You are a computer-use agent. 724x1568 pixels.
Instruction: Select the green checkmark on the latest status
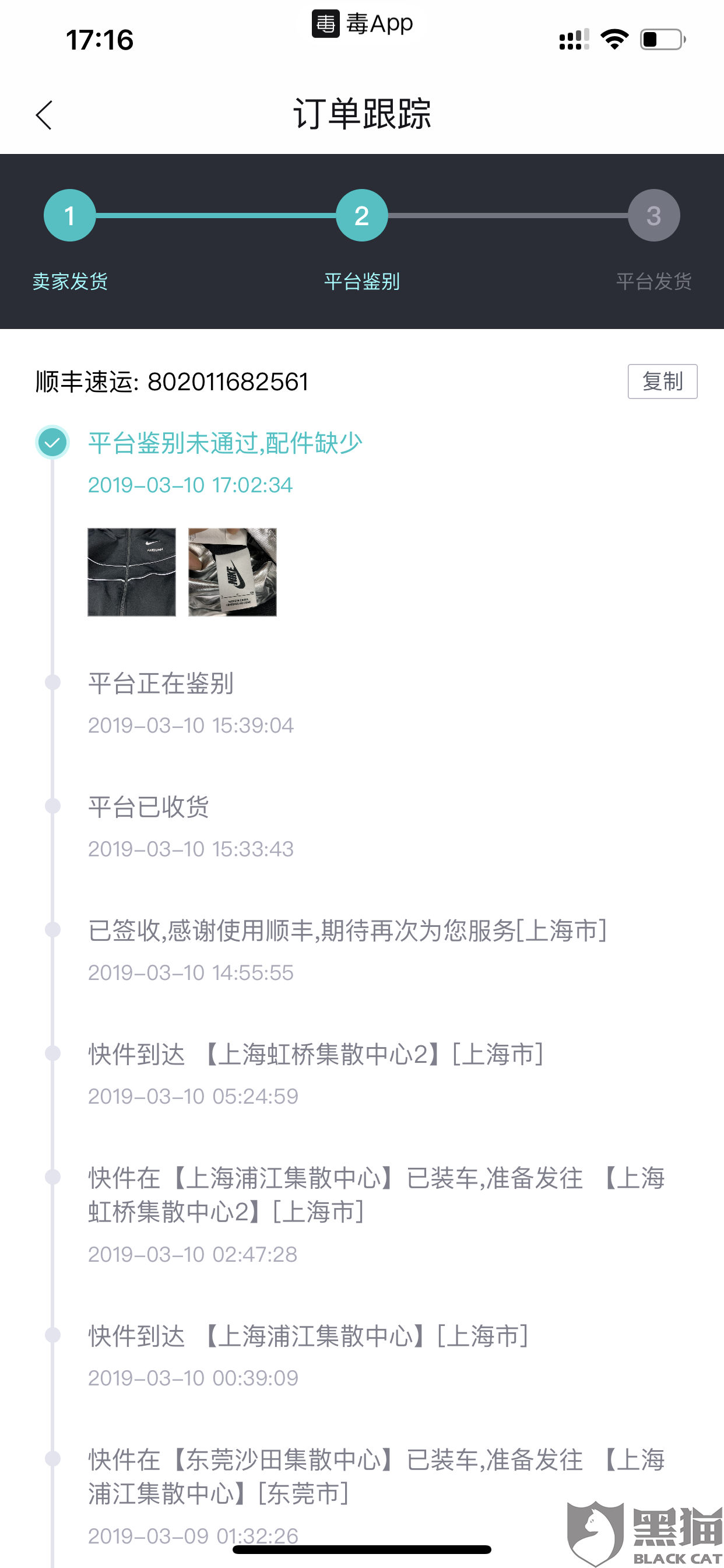[x=52, y=443]
